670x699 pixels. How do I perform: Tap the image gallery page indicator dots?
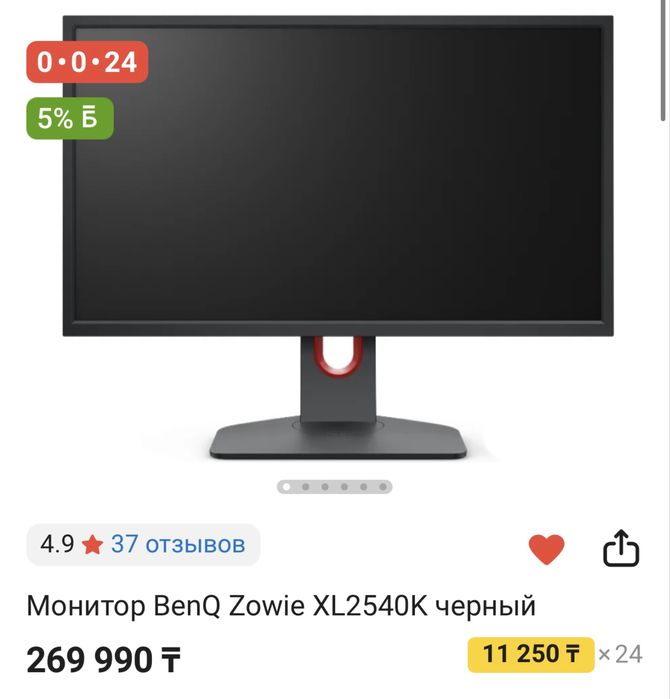(334, 487)
